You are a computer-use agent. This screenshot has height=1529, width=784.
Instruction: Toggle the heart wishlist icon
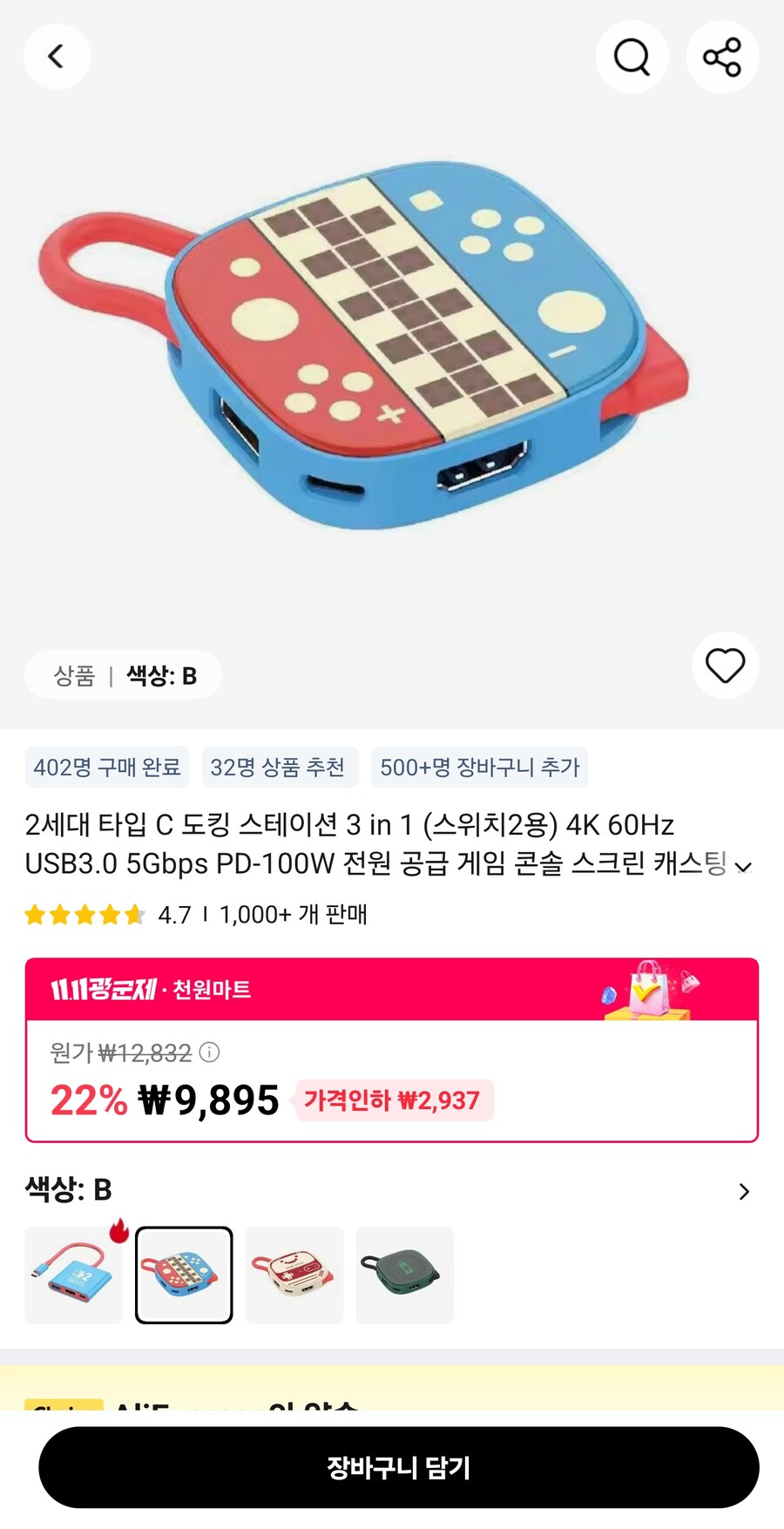[x=726, y=666]
